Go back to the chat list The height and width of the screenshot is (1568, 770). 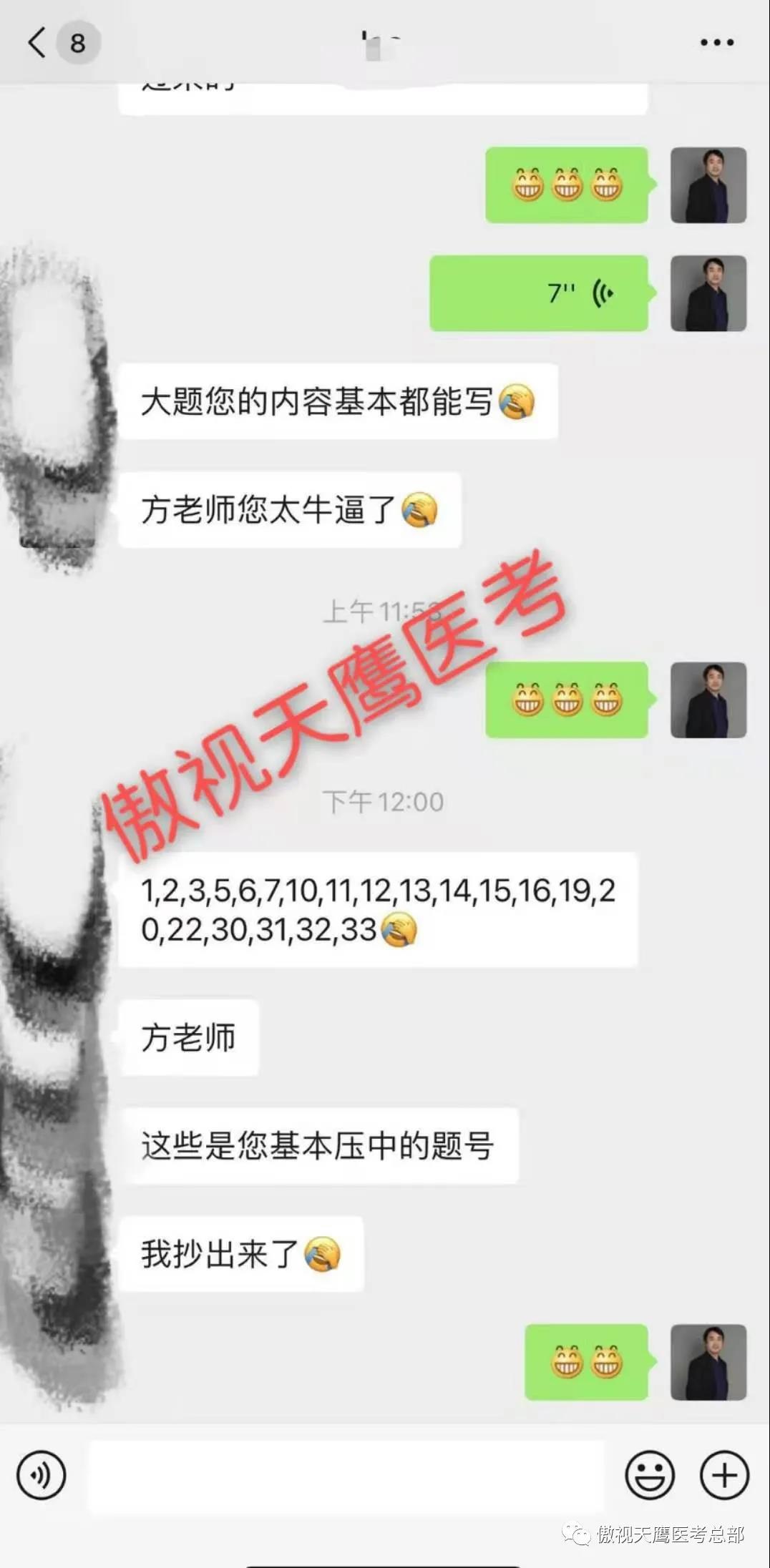pyautogui.click(x=37, y=43)
